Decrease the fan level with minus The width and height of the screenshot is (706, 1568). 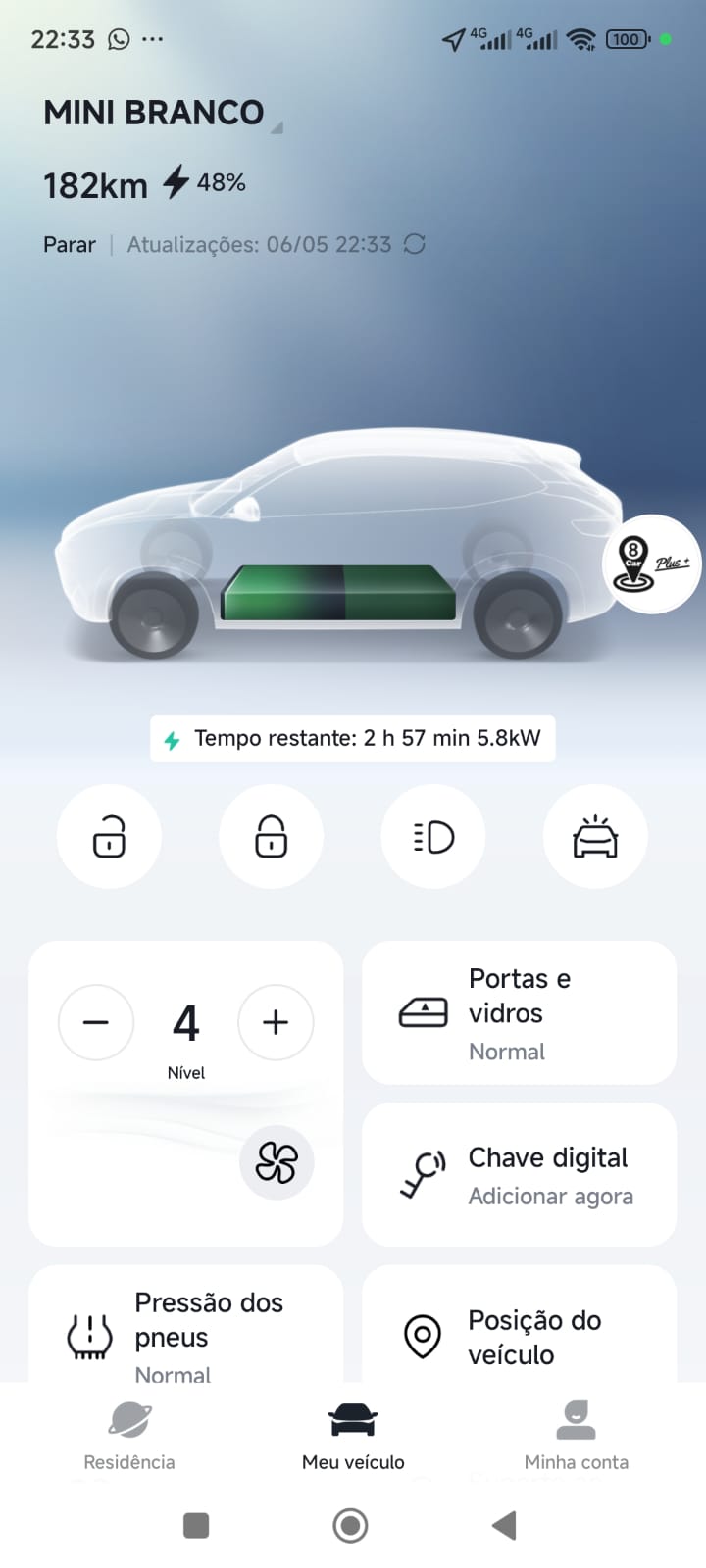pyautogui.click(x=96, y=1023)
